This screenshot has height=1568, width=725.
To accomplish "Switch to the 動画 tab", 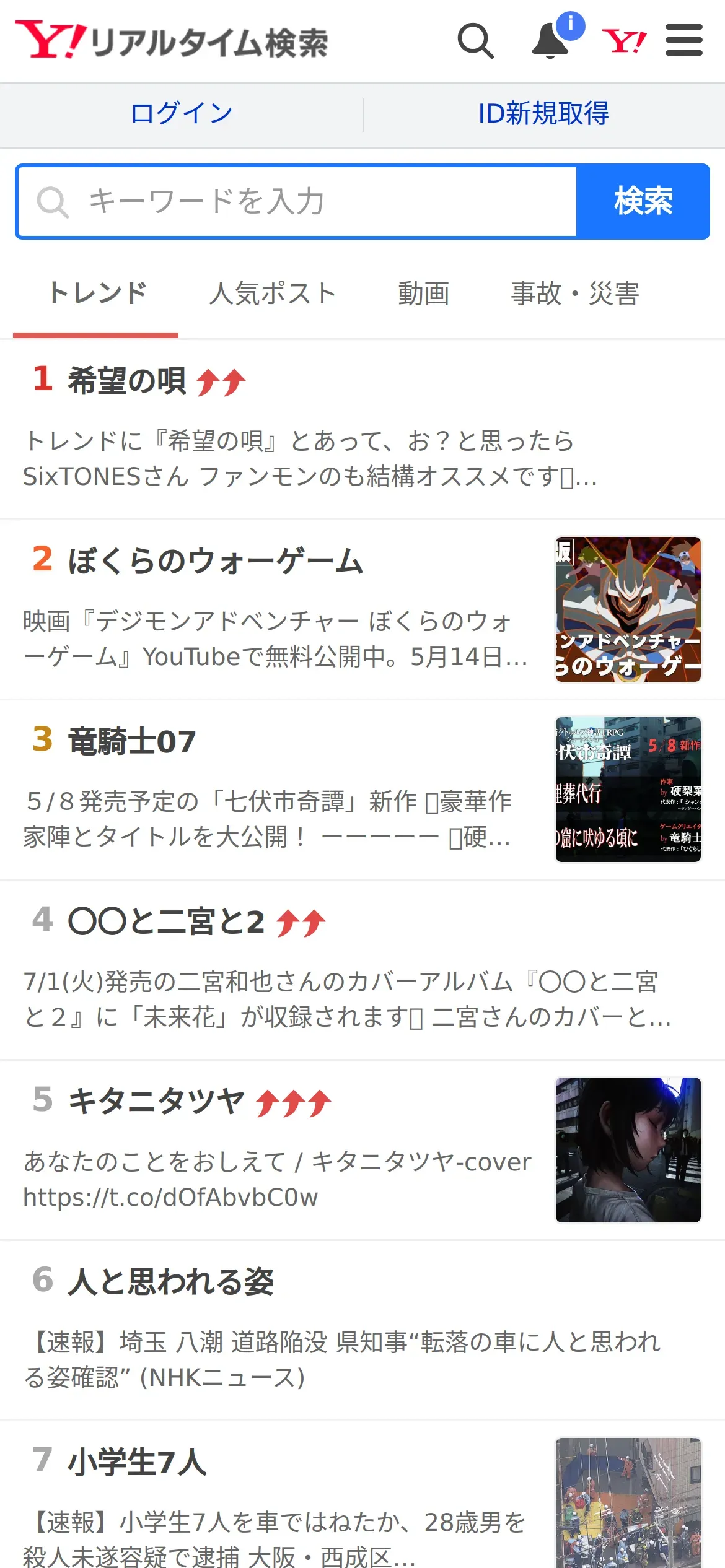I will click(423, 294).
